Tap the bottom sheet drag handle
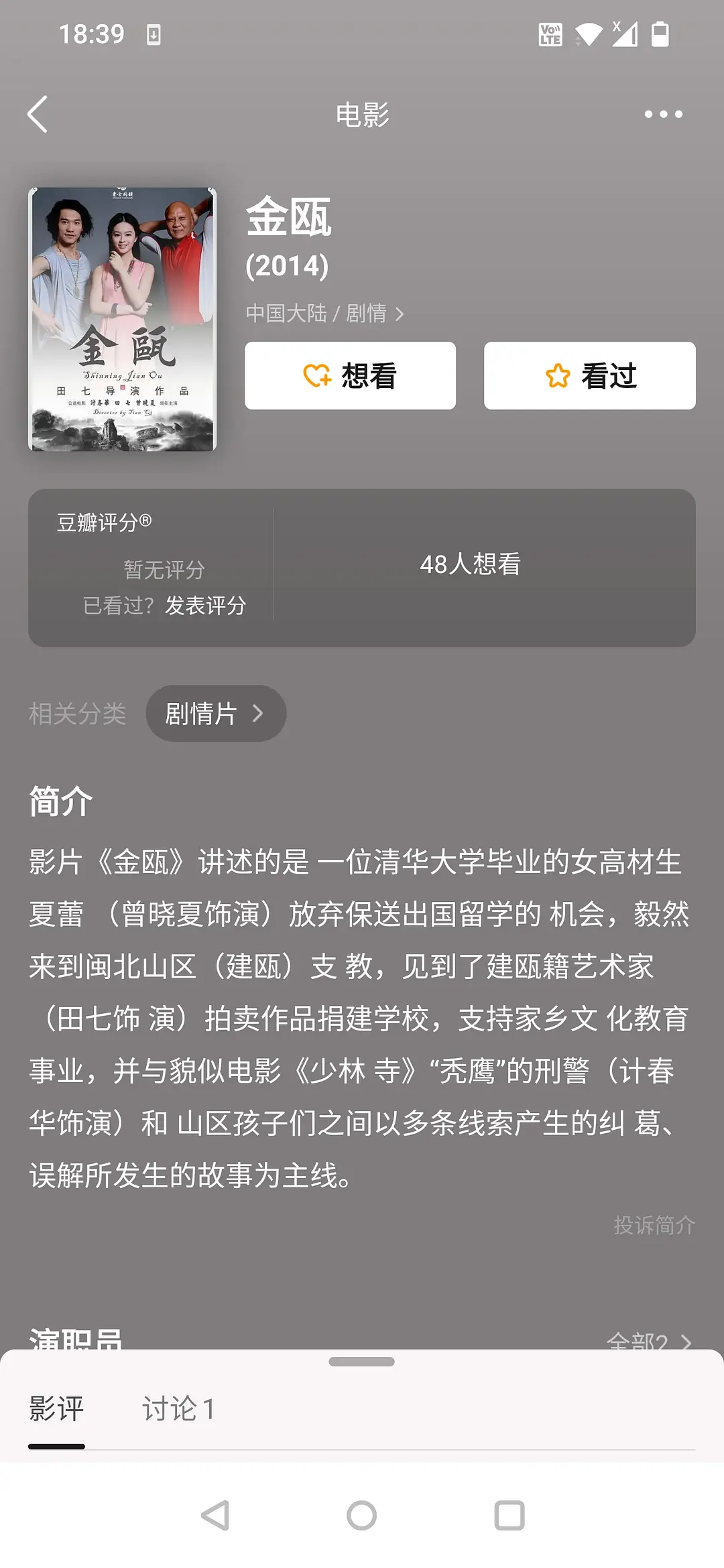724x1568 pixels. 361,1362
